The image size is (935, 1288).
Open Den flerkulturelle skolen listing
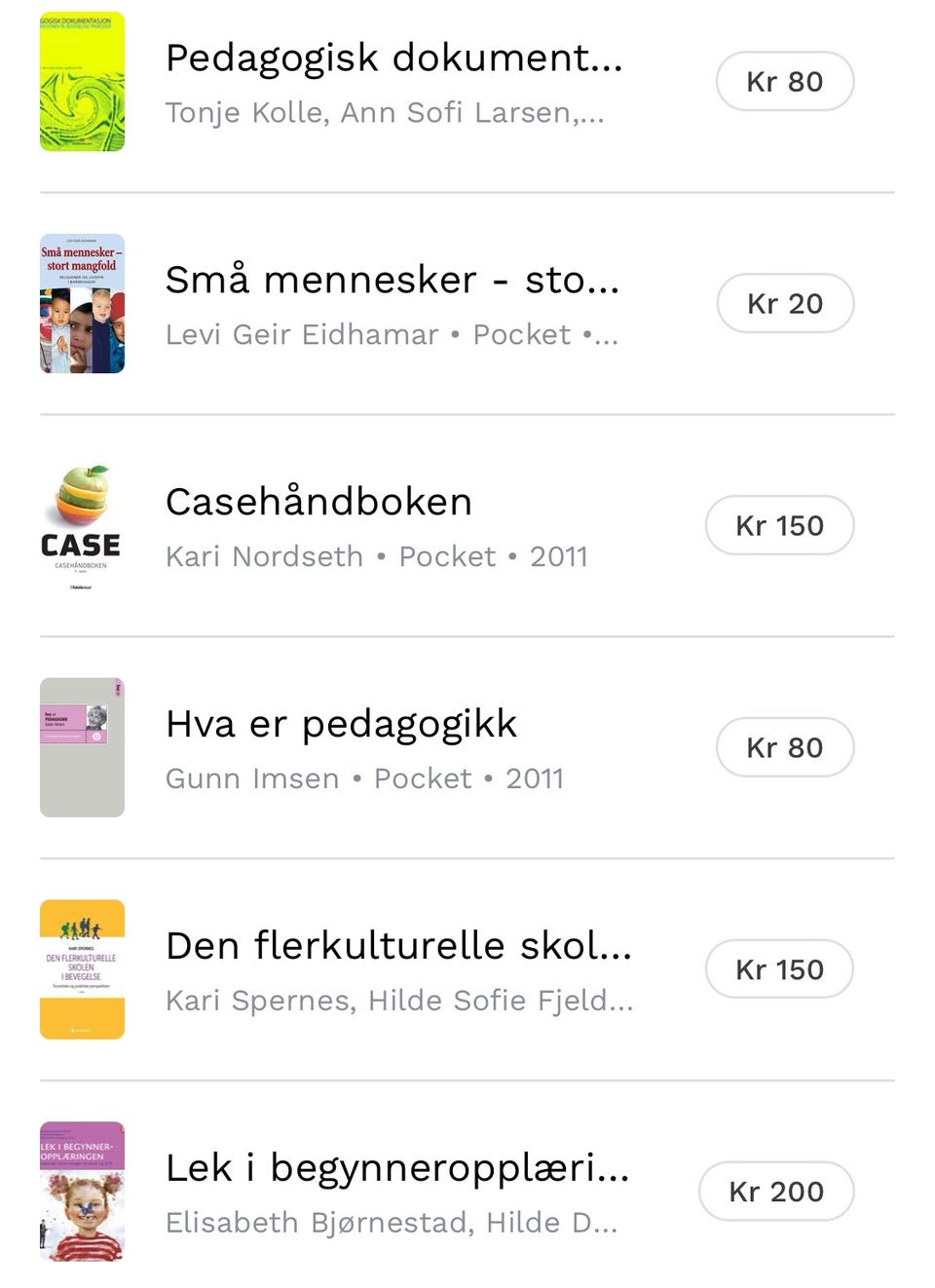398,947
